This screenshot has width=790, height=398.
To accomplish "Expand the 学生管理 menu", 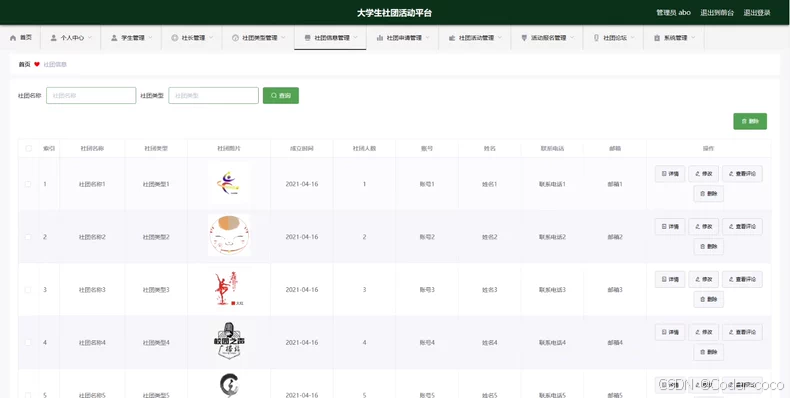I will pos(131,38).
